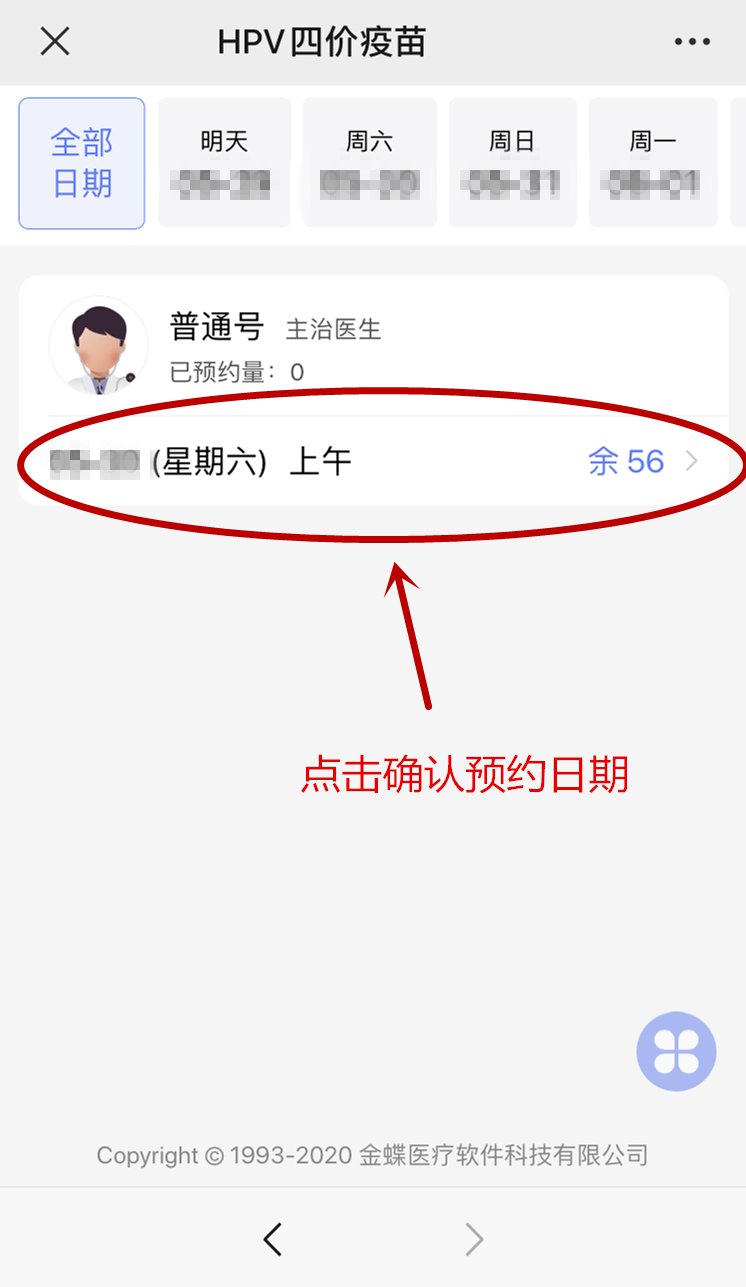The height and width of the screenshot is (1287, 746).
Task: Open the three-dot overflow menu
Action: click(x=692, y=42)
